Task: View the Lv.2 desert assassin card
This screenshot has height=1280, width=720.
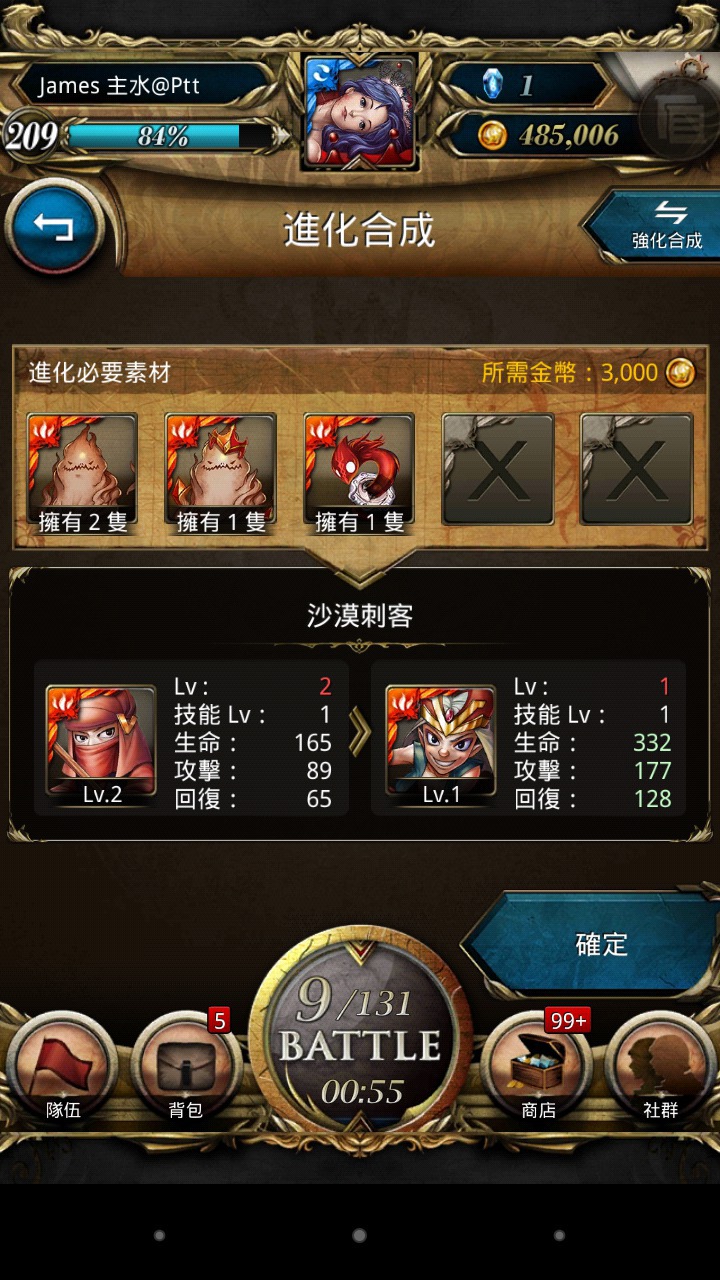Action: tap(101, 741)
